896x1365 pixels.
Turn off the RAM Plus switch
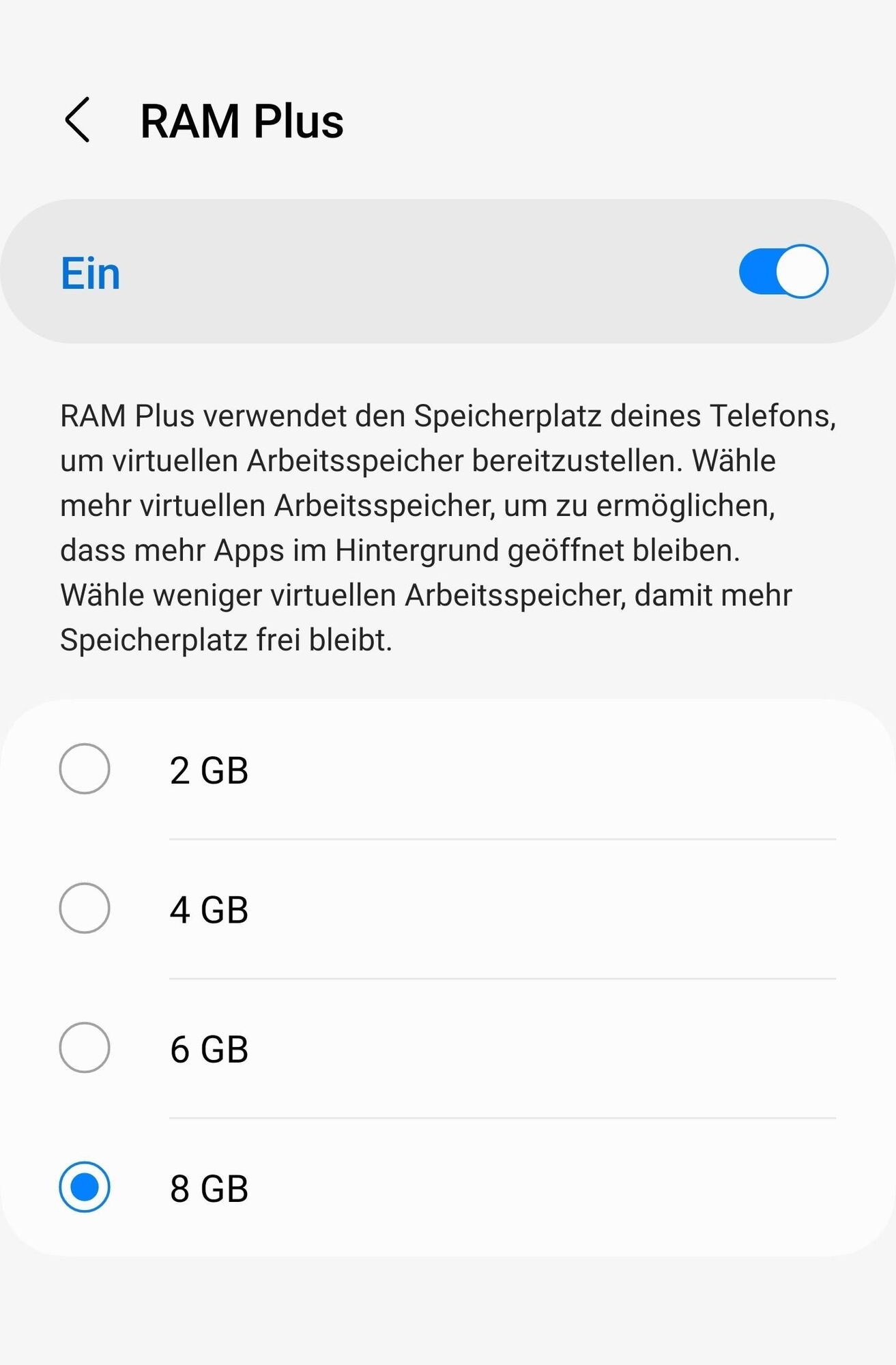[x=783, y=272]
